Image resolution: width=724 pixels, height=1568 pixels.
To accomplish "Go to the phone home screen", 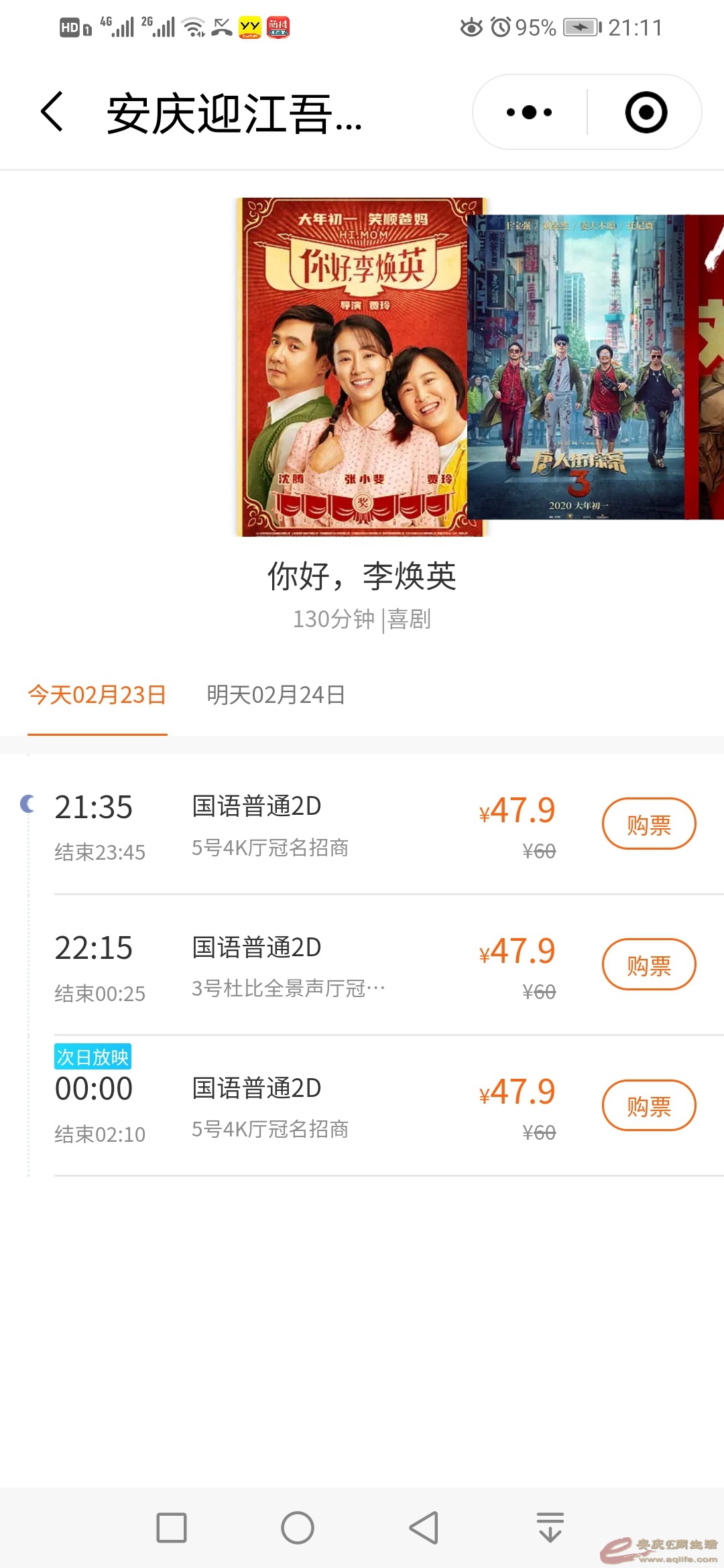I will click(x=298, y=1528).
